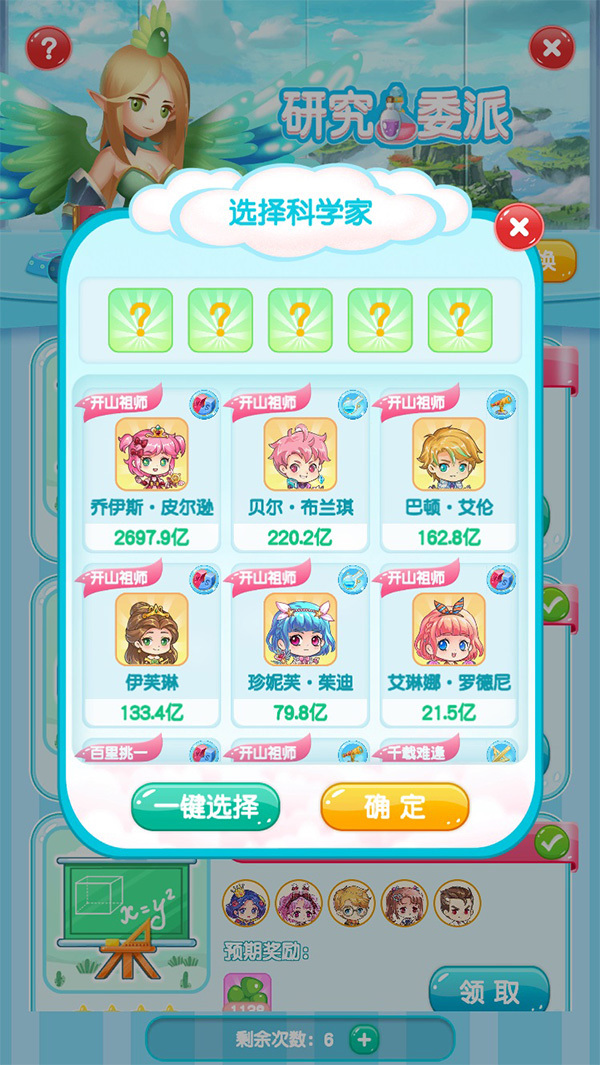Tap the first empty scientist slot
This screenshot has height=1065, width=600.
(x=140, y=320)
